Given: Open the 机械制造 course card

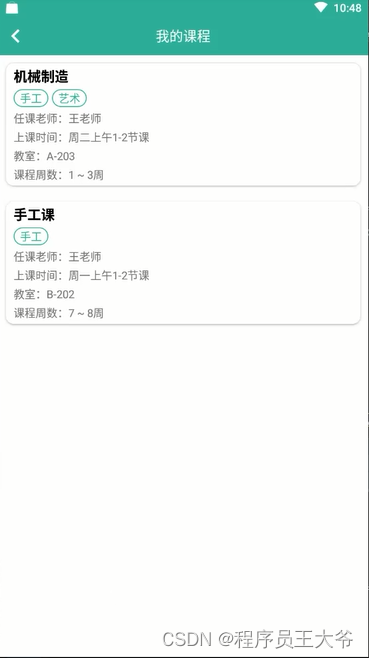Looking at the screenshot, I should coord(183,124).
